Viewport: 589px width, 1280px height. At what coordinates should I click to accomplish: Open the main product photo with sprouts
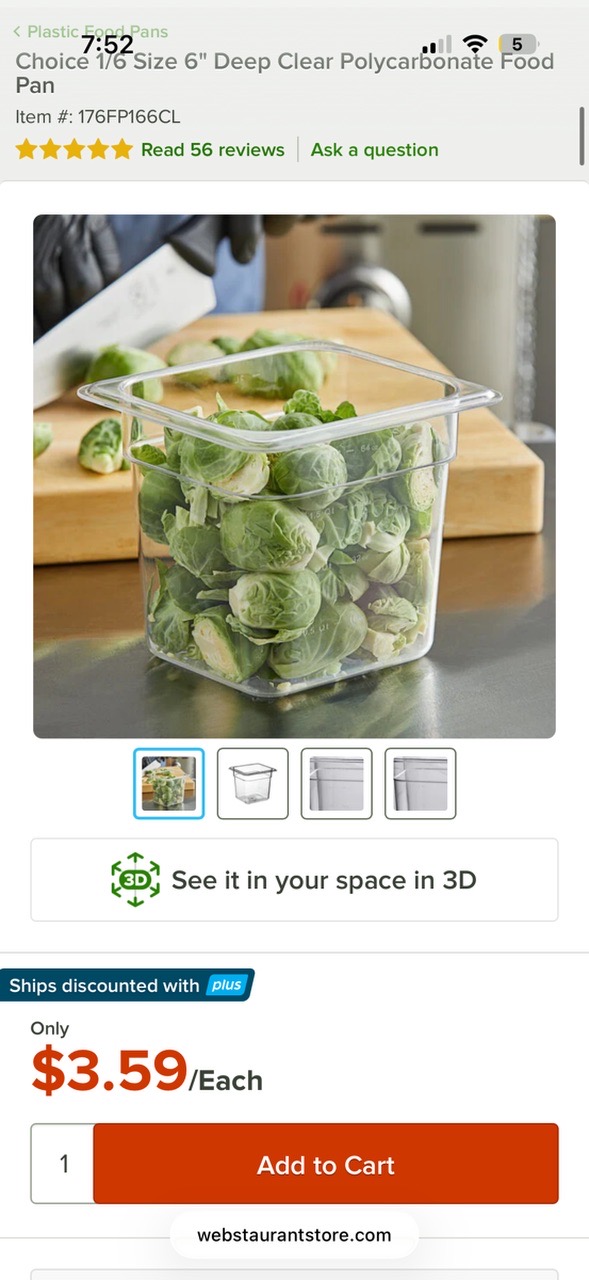pyautogui.click(x=294, y=476)
